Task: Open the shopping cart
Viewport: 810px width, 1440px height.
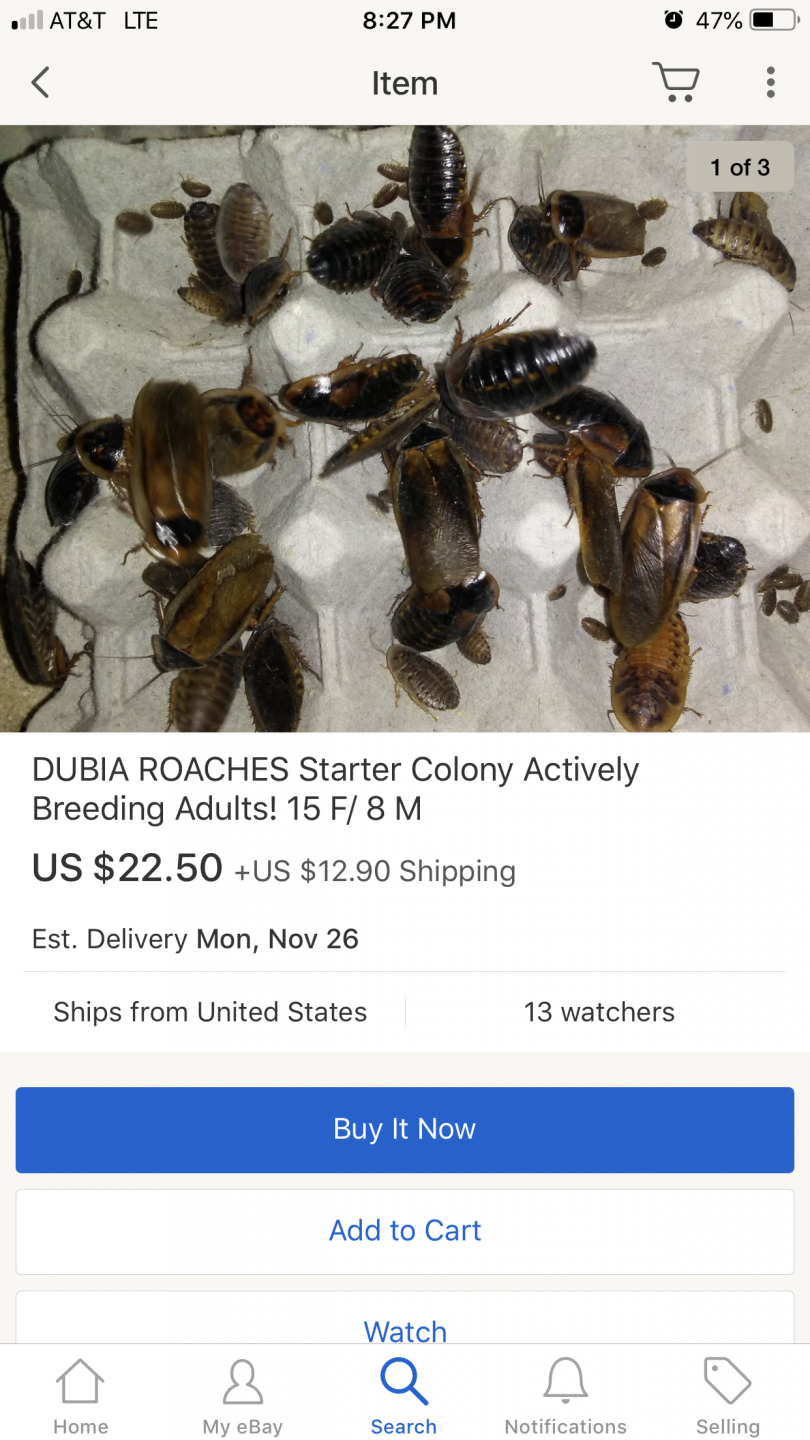Action: point(676,82)
